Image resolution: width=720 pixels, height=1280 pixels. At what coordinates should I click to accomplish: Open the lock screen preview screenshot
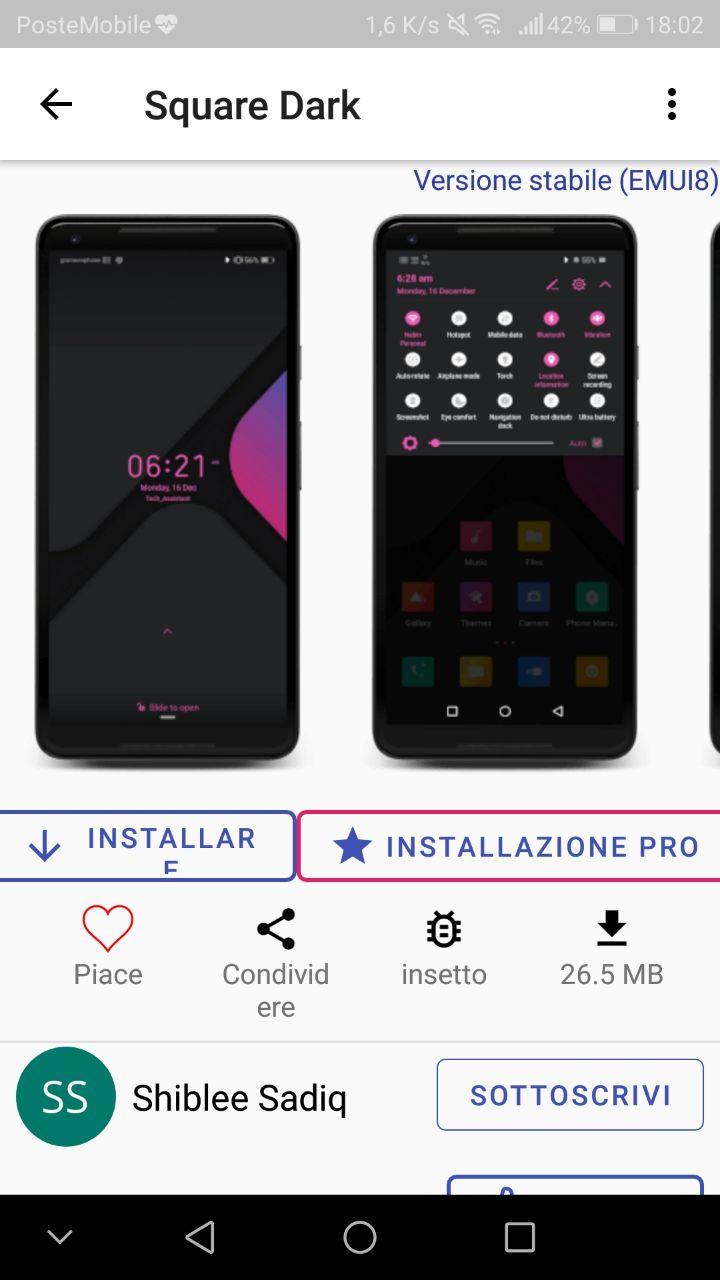pyautogui.click(x=168, y=488)
